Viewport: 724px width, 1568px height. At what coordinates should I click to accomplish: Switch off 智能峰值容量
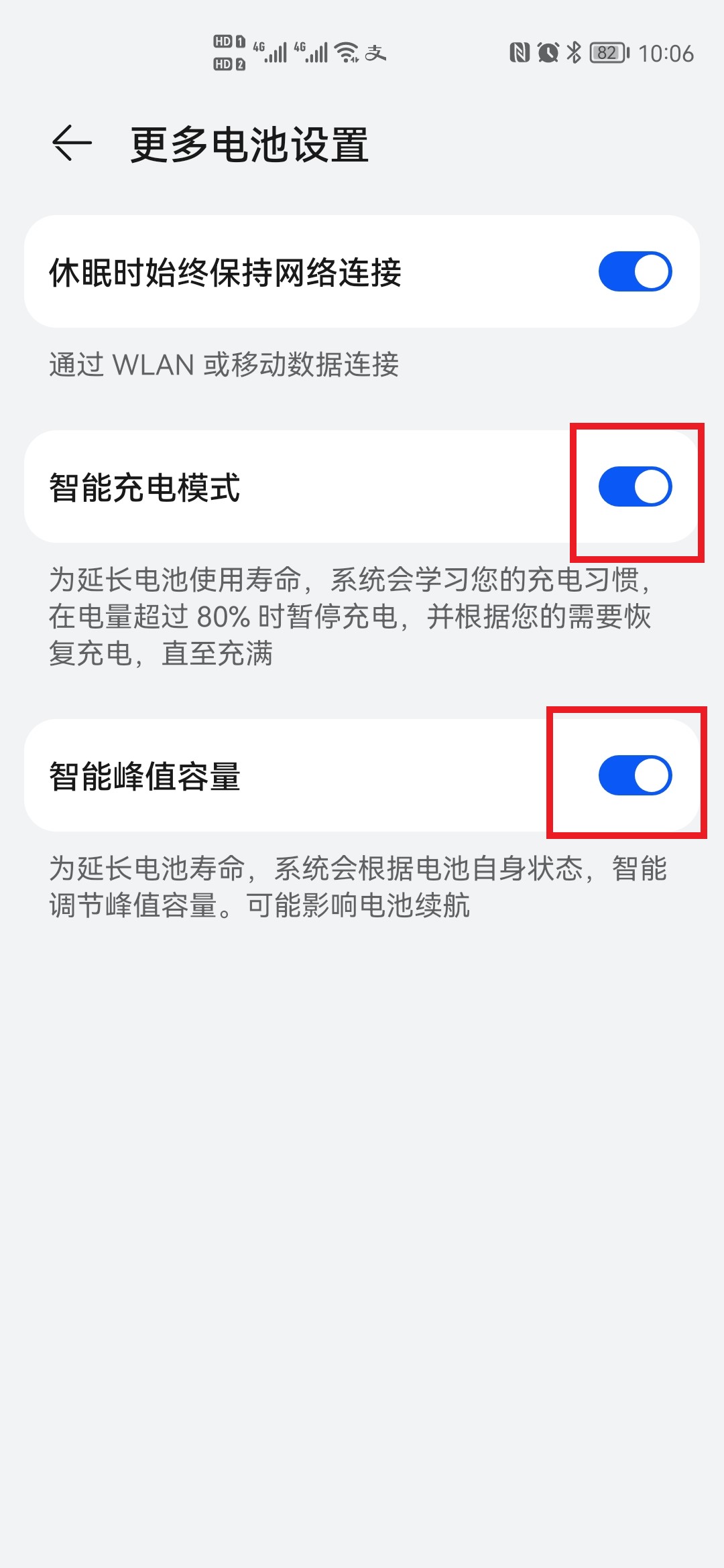point(635,775)
